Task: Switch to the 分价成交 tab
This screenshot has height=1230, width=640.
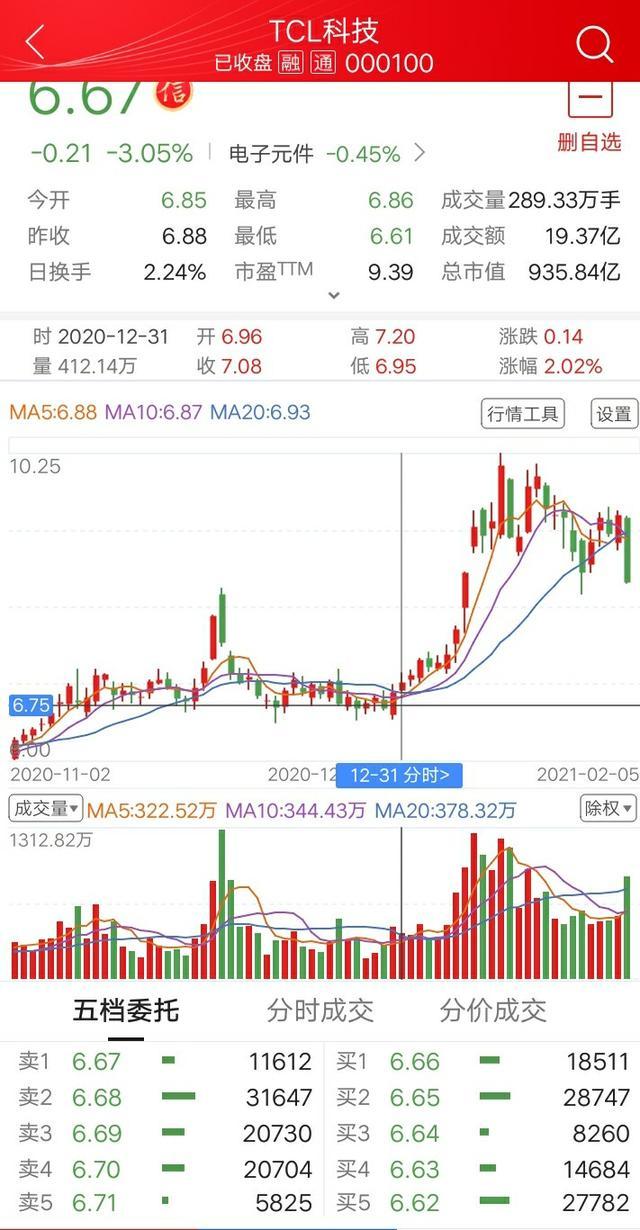Action: tap(493, 1010)
